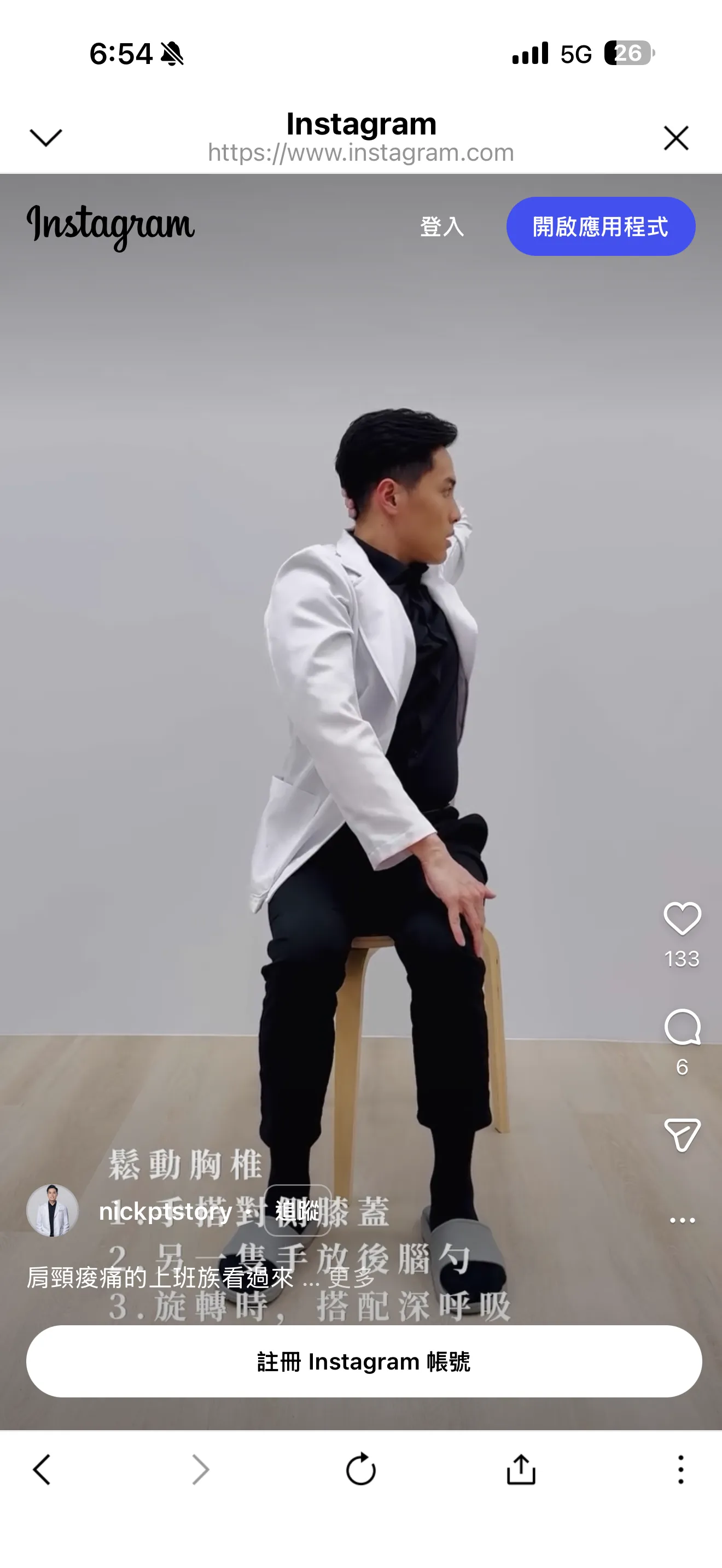Open the three-dot options on the reel
The image size is (722, 1568).
(682, 1220)
